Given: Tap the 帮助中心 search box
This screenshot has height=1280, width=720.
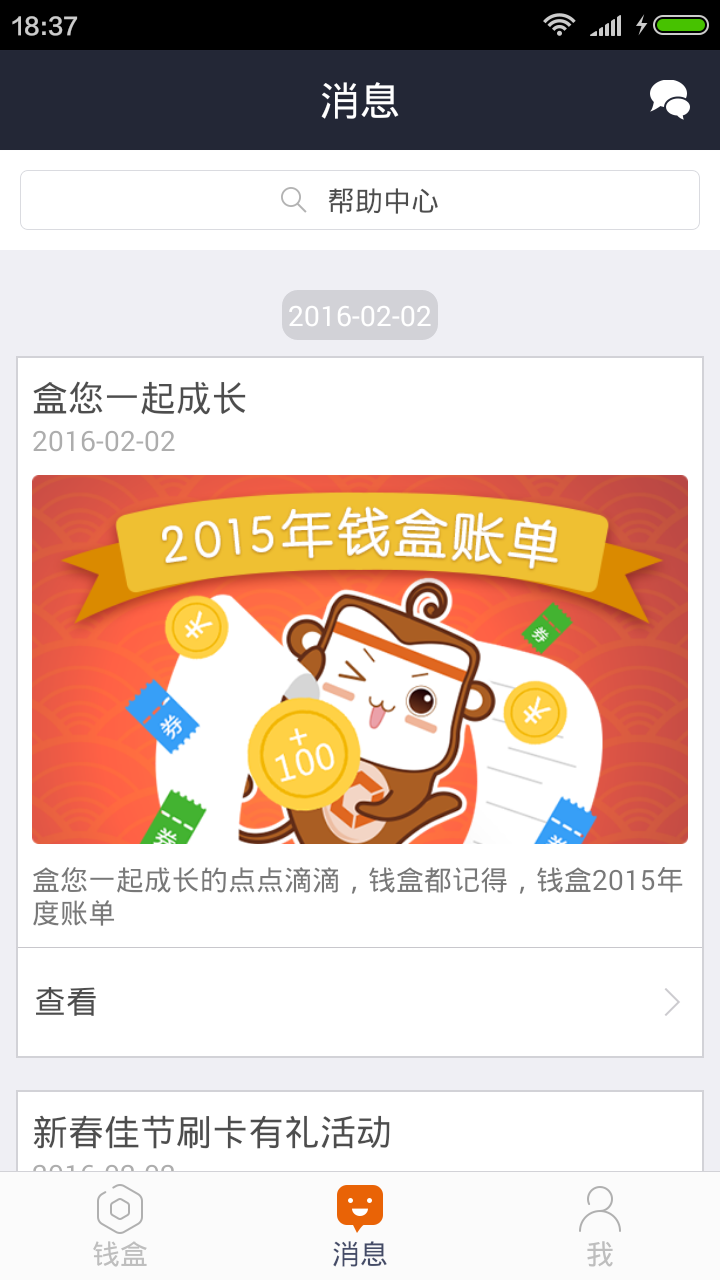Looking at the screenshot, I should pyautogui.click(x=360, y=200).
